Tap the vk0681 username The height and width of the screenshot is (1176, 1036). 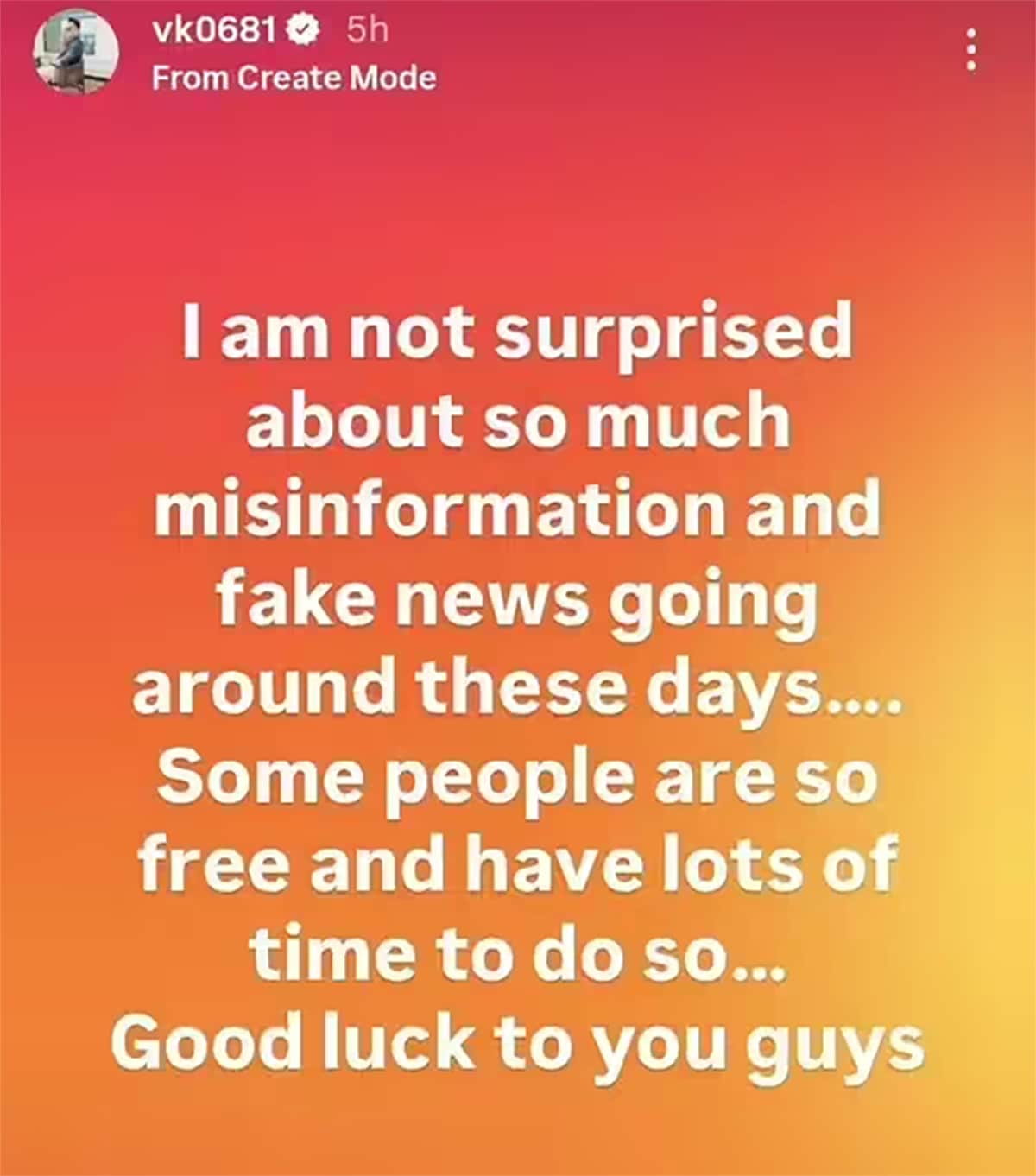(213, 31)
